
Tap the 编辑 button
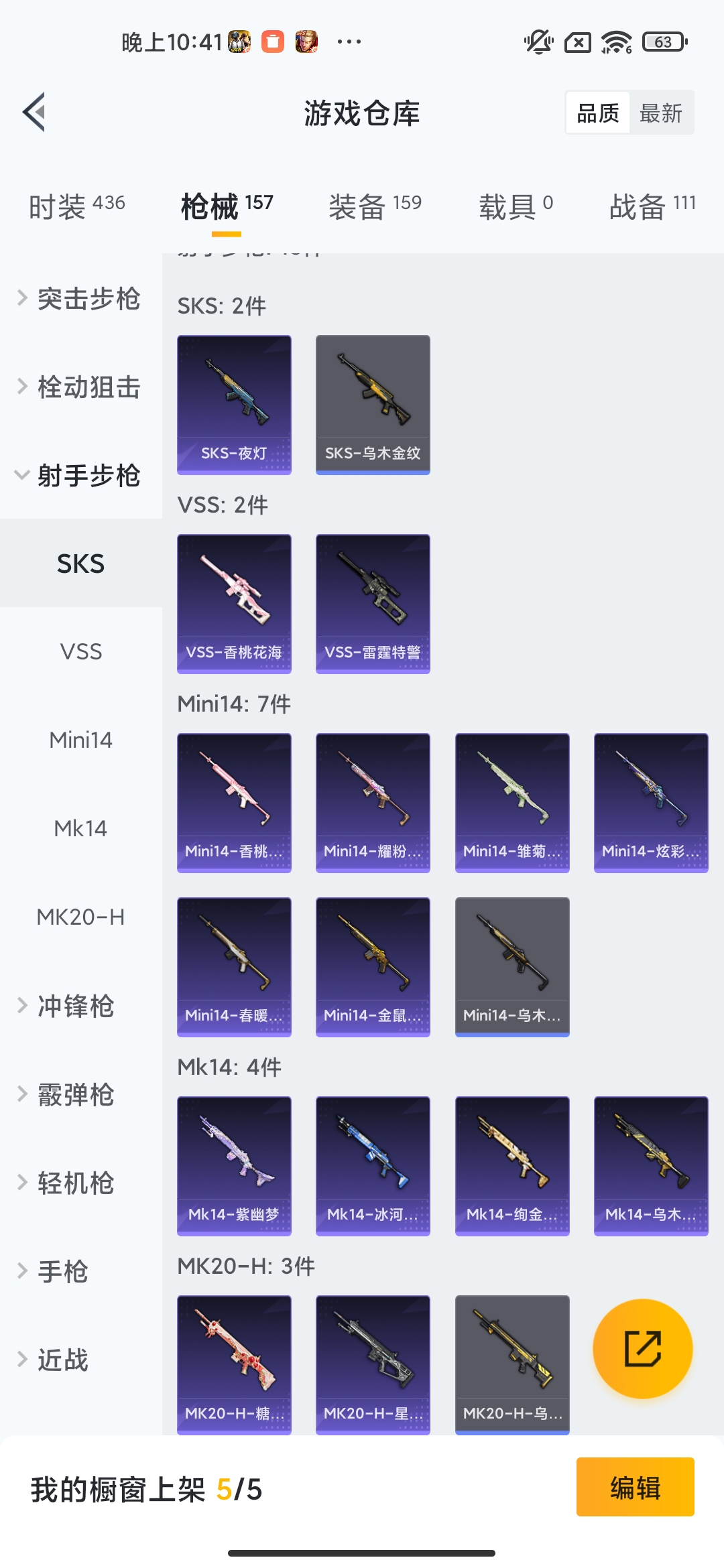coord(635,1487)
